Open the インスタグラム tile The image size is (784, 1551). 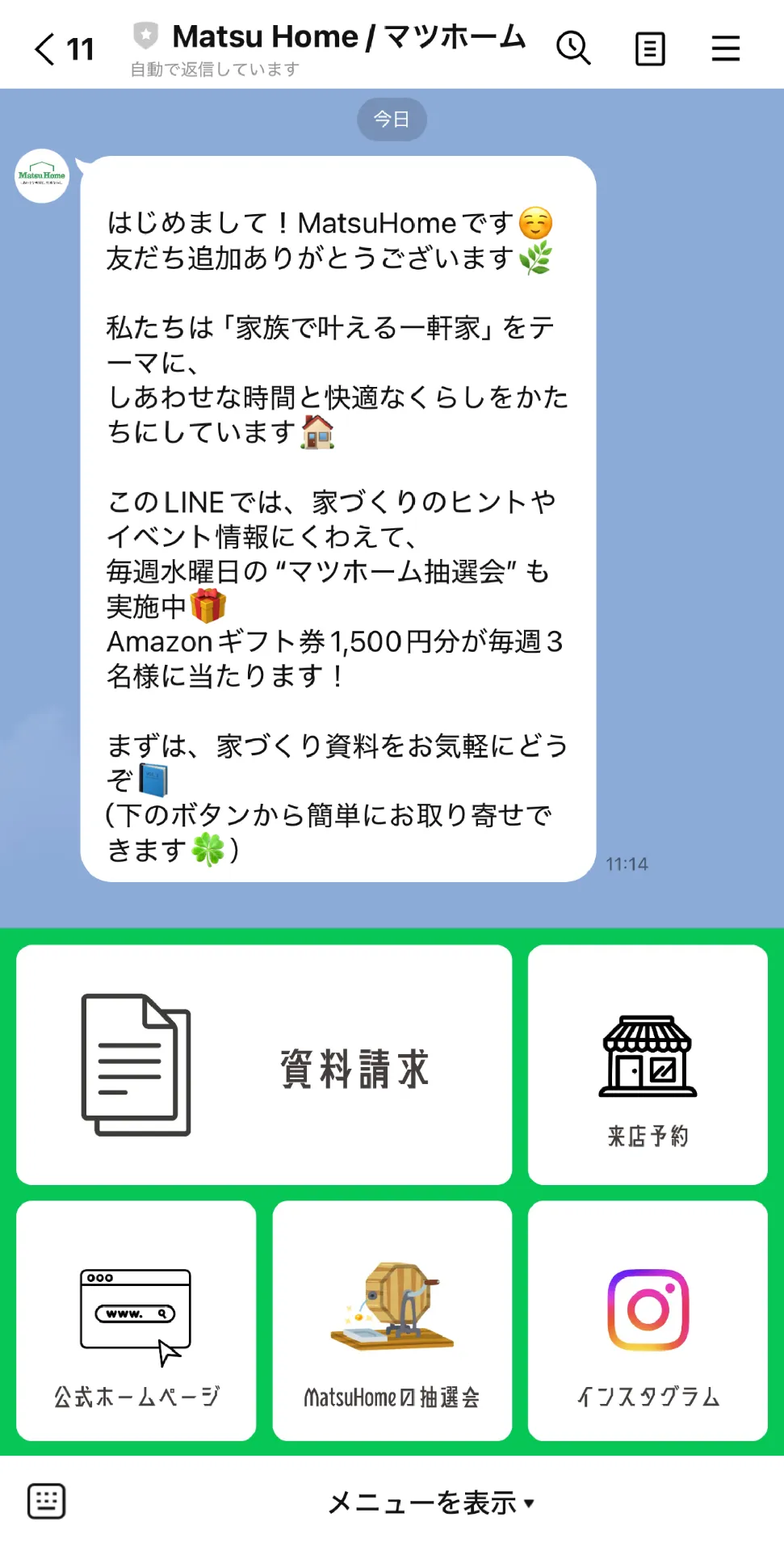click(648, 1320)
